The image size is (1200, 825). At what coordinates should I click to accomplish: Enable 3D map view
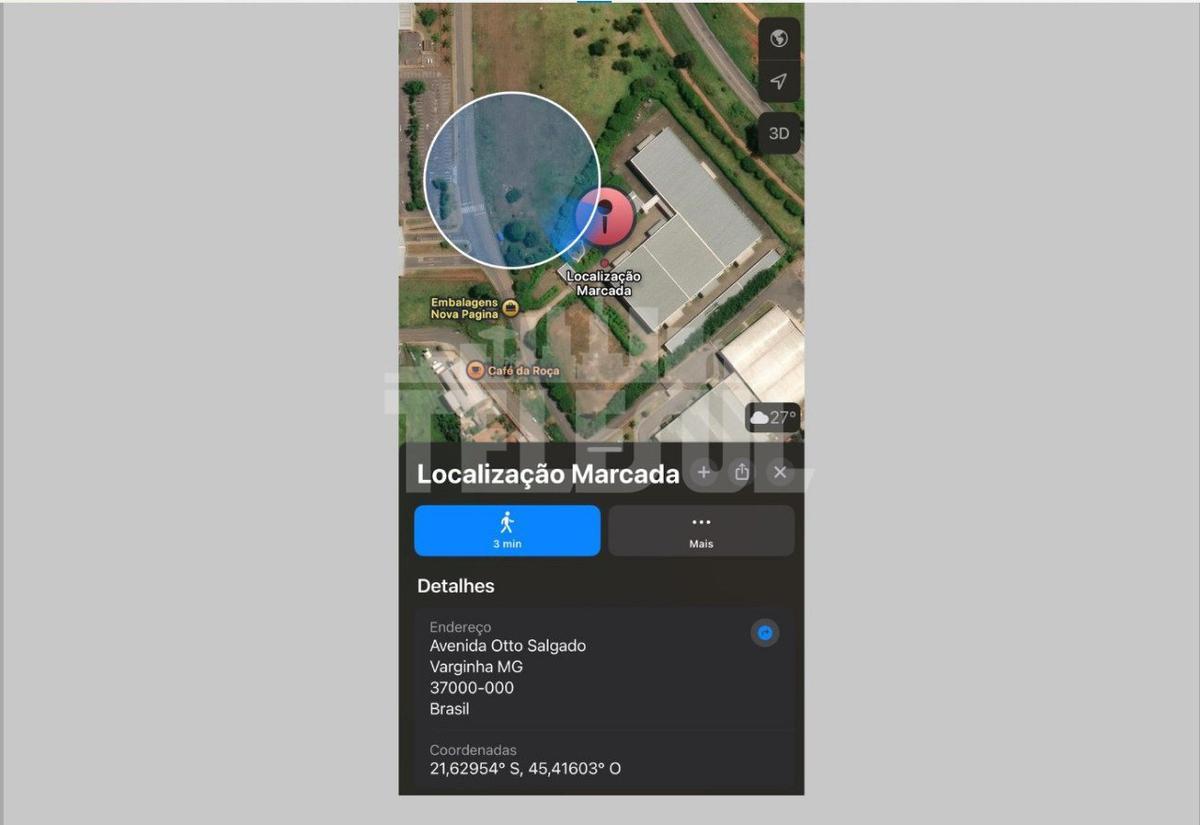[779, 133]
